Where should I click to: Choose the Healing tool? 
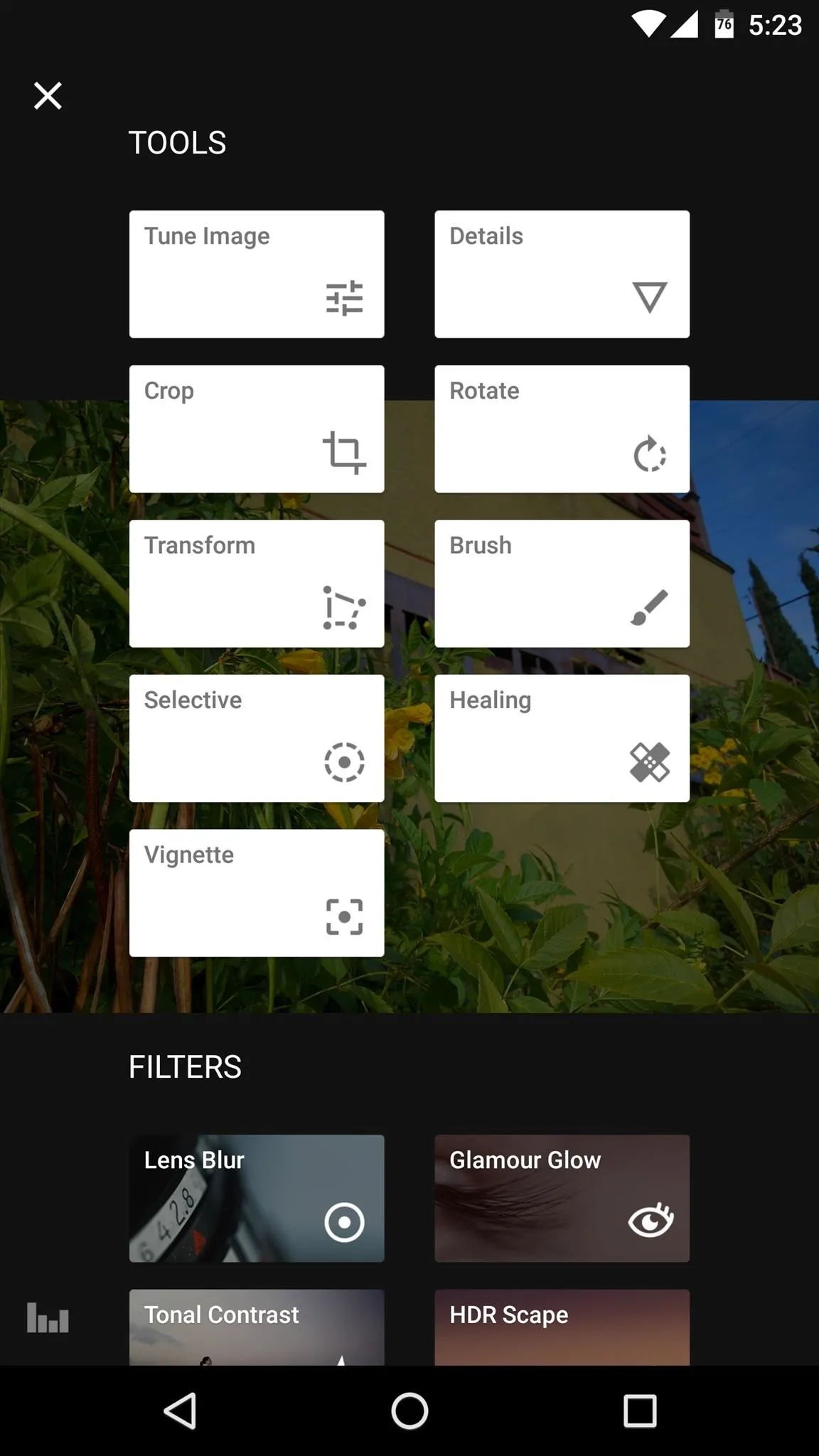pos(562,738)
